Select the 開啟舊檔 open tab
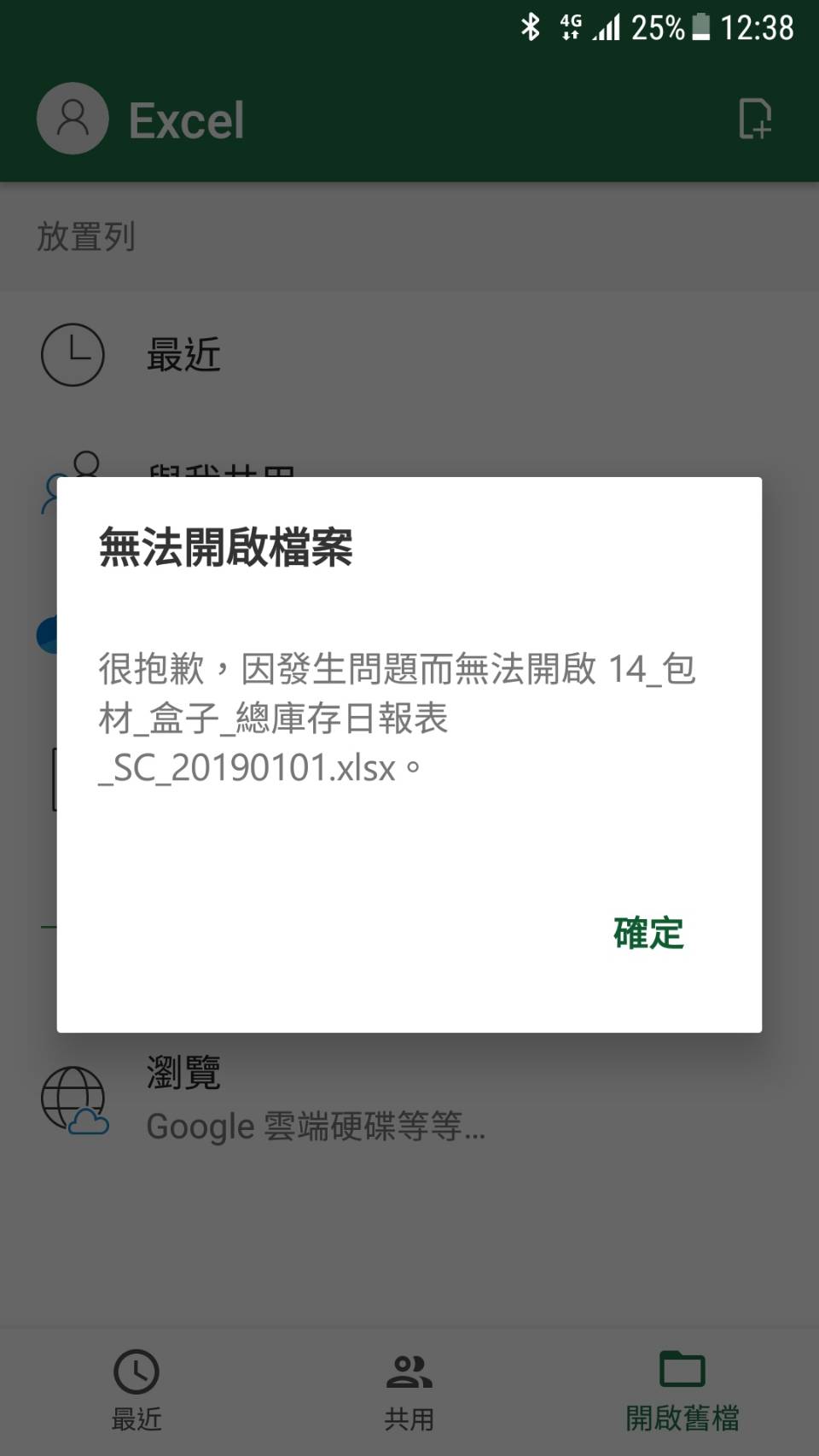The width and height of the screenshot is (819, 1456). pyautogui.click(x=682, y=1389)
